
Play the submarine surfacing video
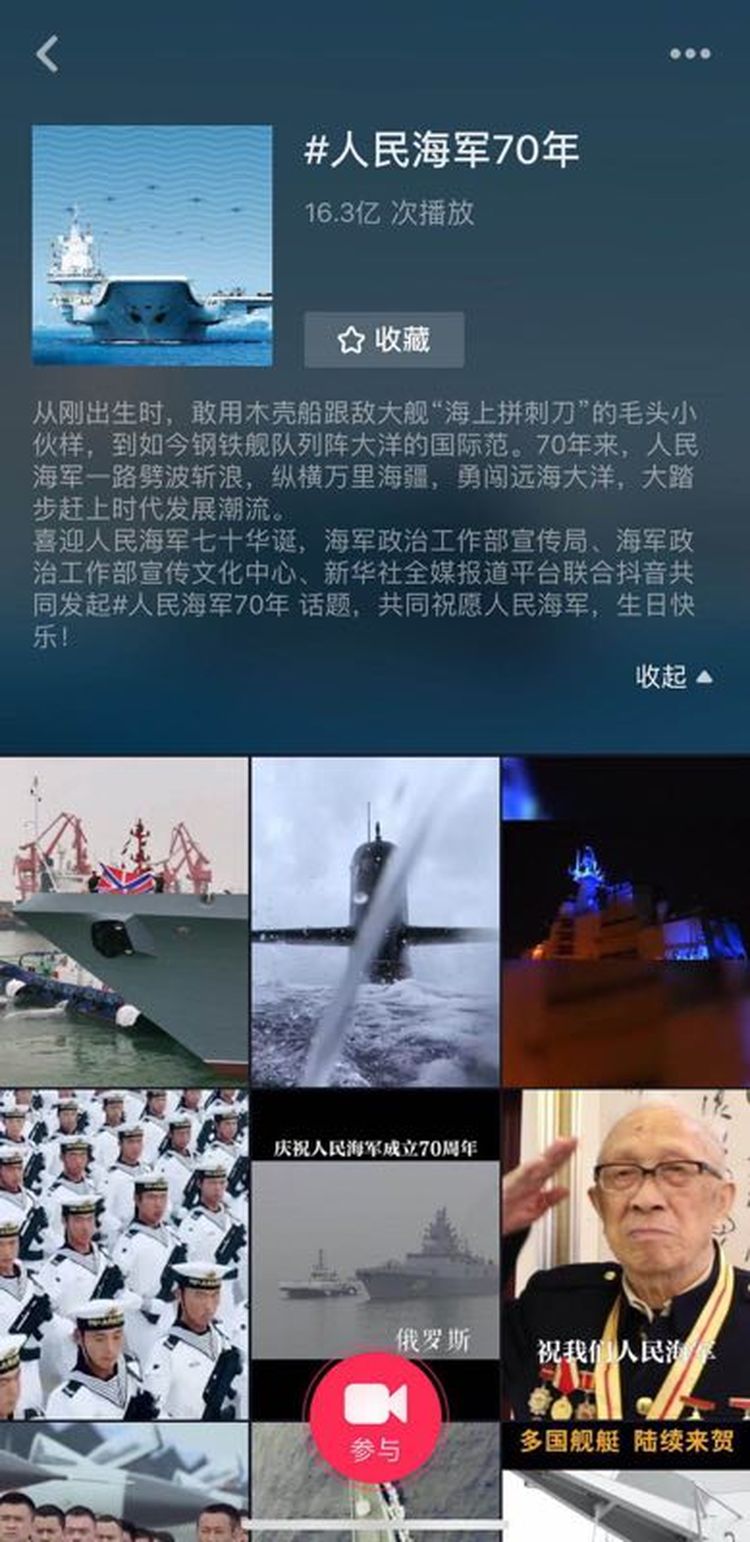(x=375, y=920)
